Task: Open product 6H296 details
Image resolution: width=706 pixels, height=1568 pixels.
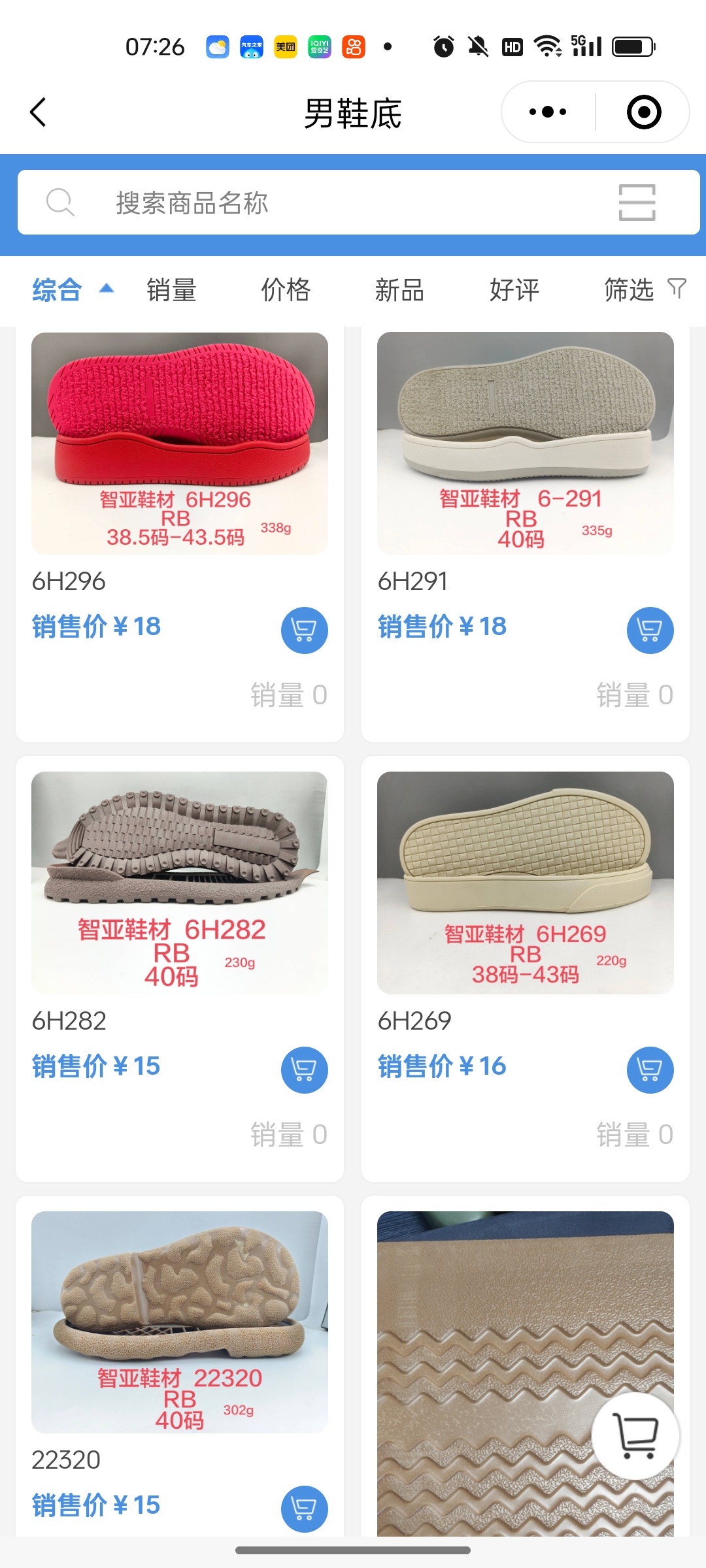Action: pyautogui.click(x=180, y=444)
